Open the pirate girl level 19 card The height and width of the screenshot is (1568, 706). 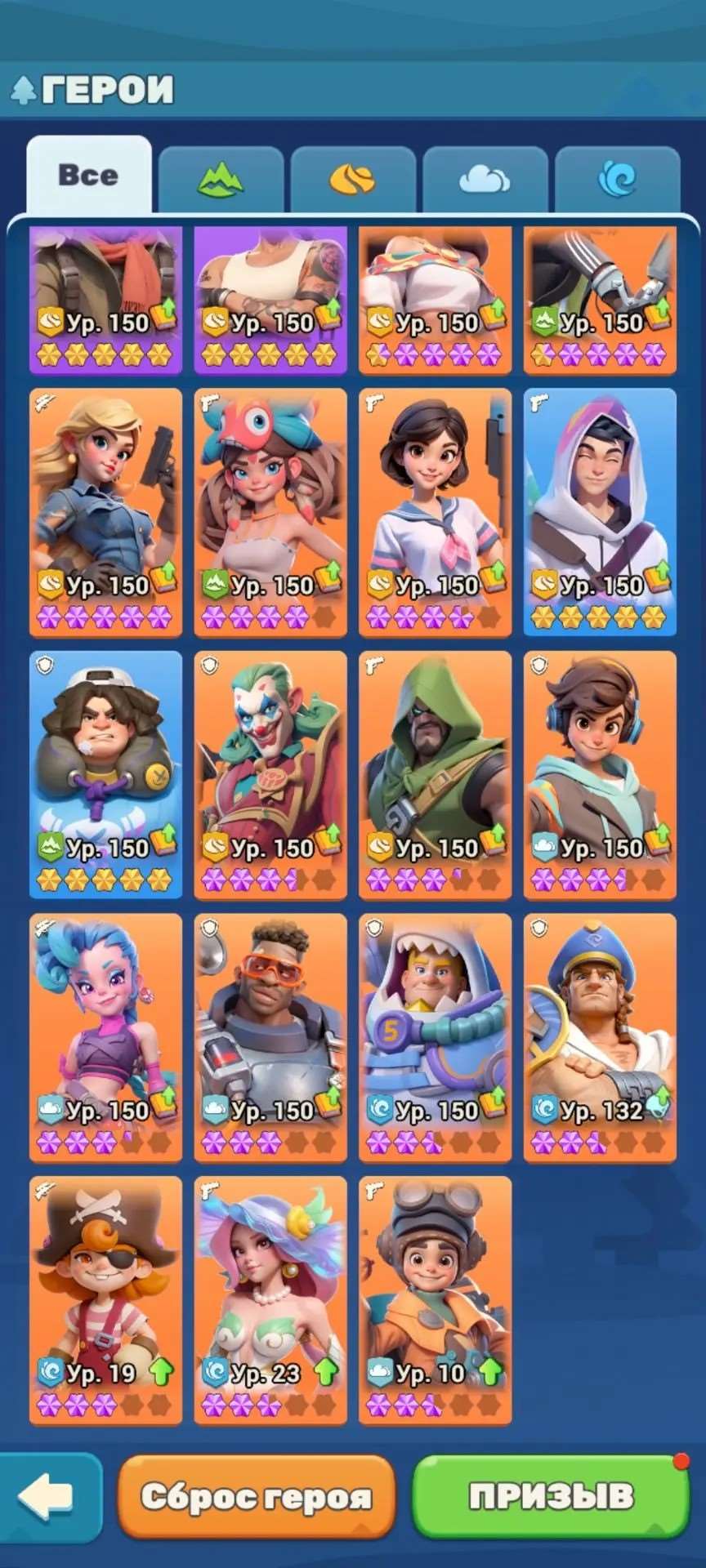pyautogui.click(x=106, y=1301)
